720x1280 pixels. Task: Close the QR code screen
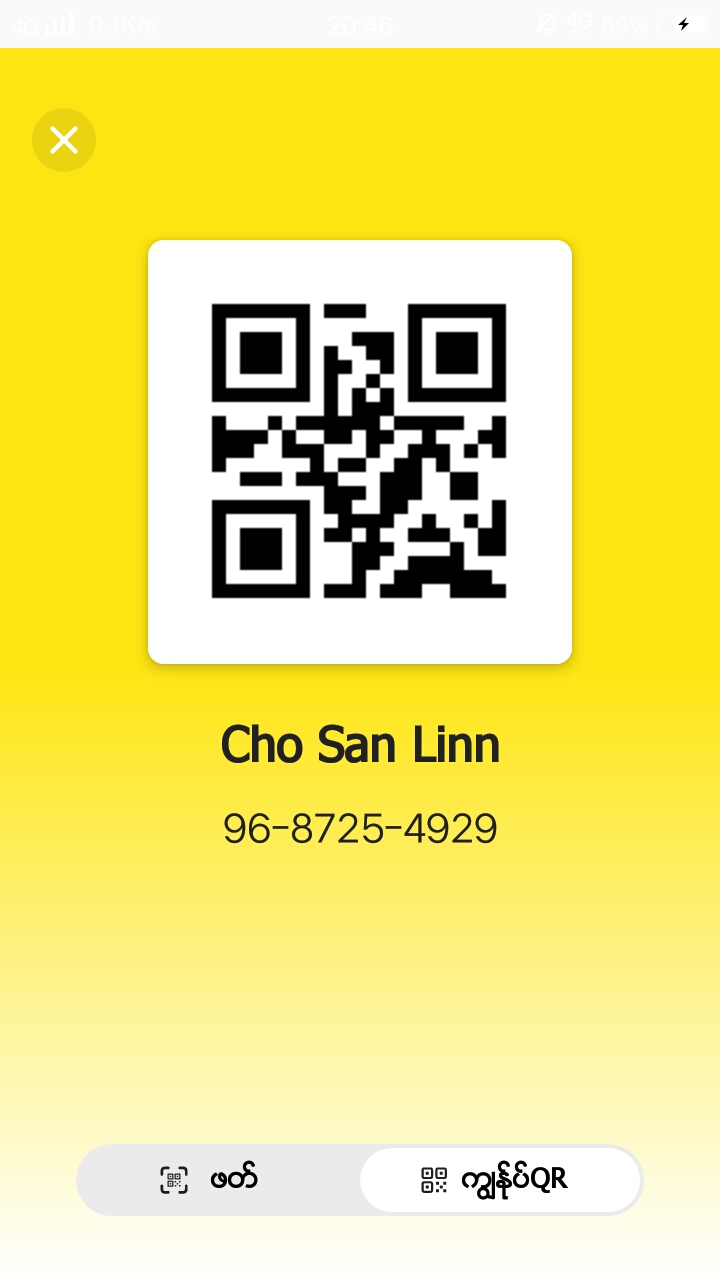[64, 140]
